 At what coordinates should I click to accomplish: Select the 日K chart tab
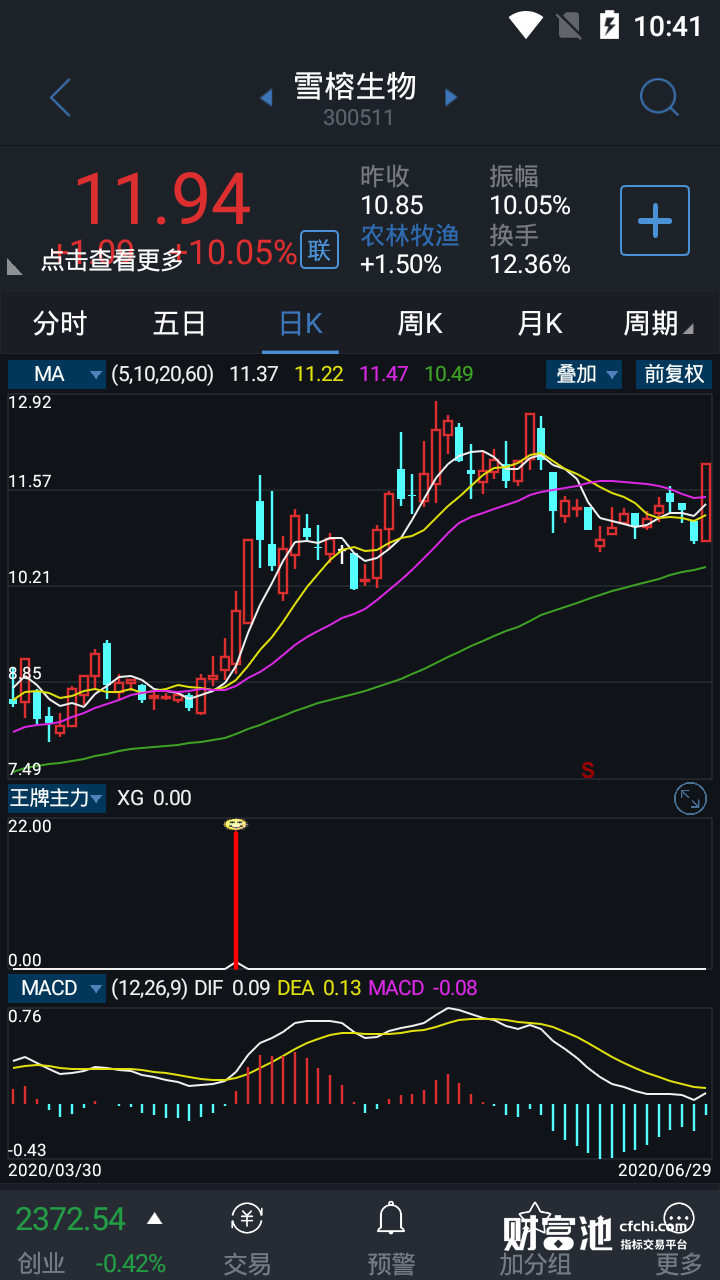pos(300,323)
